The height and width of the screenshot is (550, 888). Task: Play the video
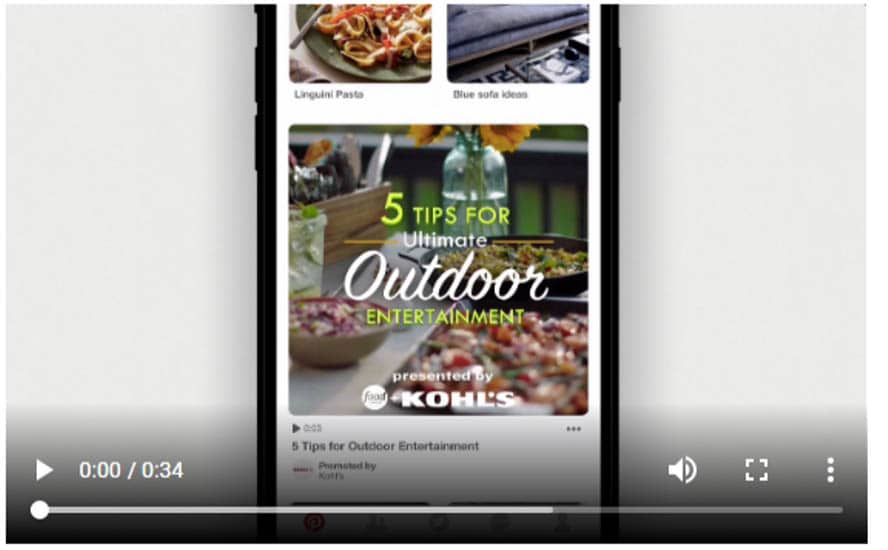[43, 470]
